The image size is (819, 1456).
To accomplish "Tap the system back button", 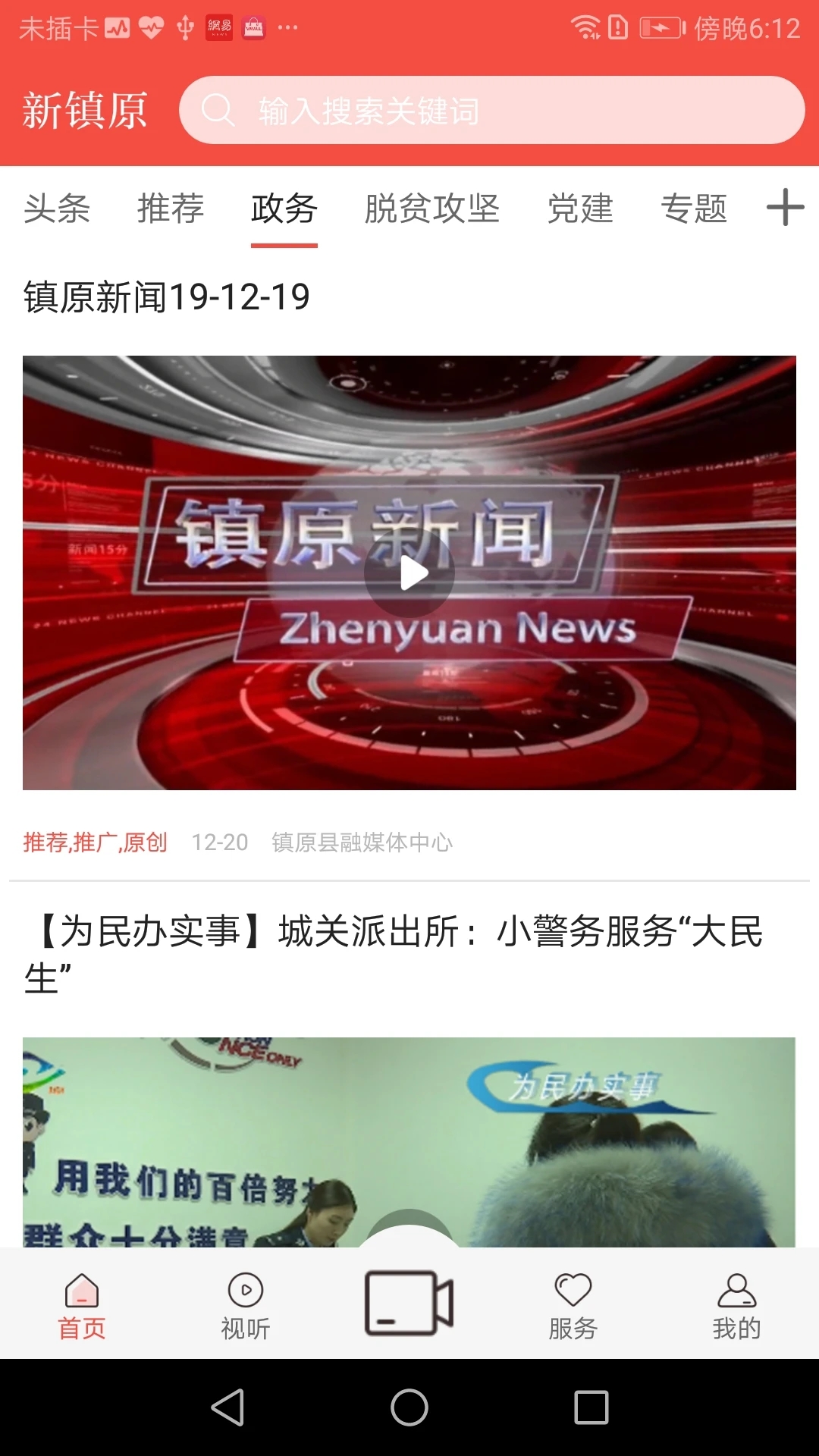I will pos(227,1407).
